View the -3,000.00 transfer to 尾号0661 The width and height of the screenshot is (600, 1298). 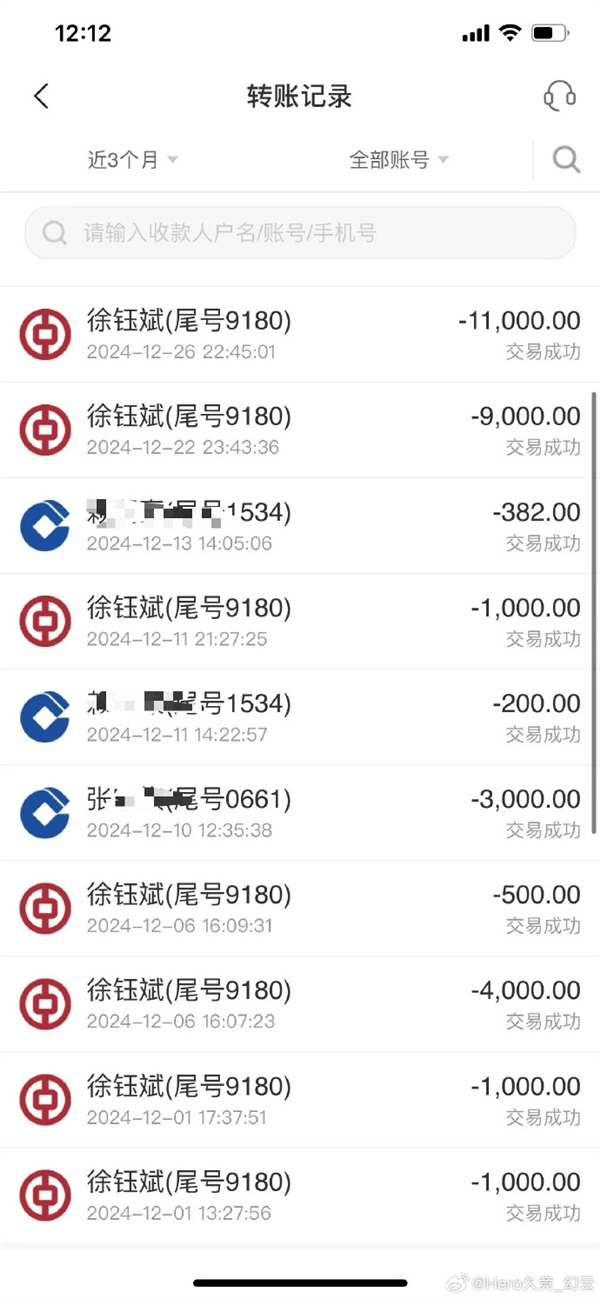pyautogui.click(x=300, y=813)
